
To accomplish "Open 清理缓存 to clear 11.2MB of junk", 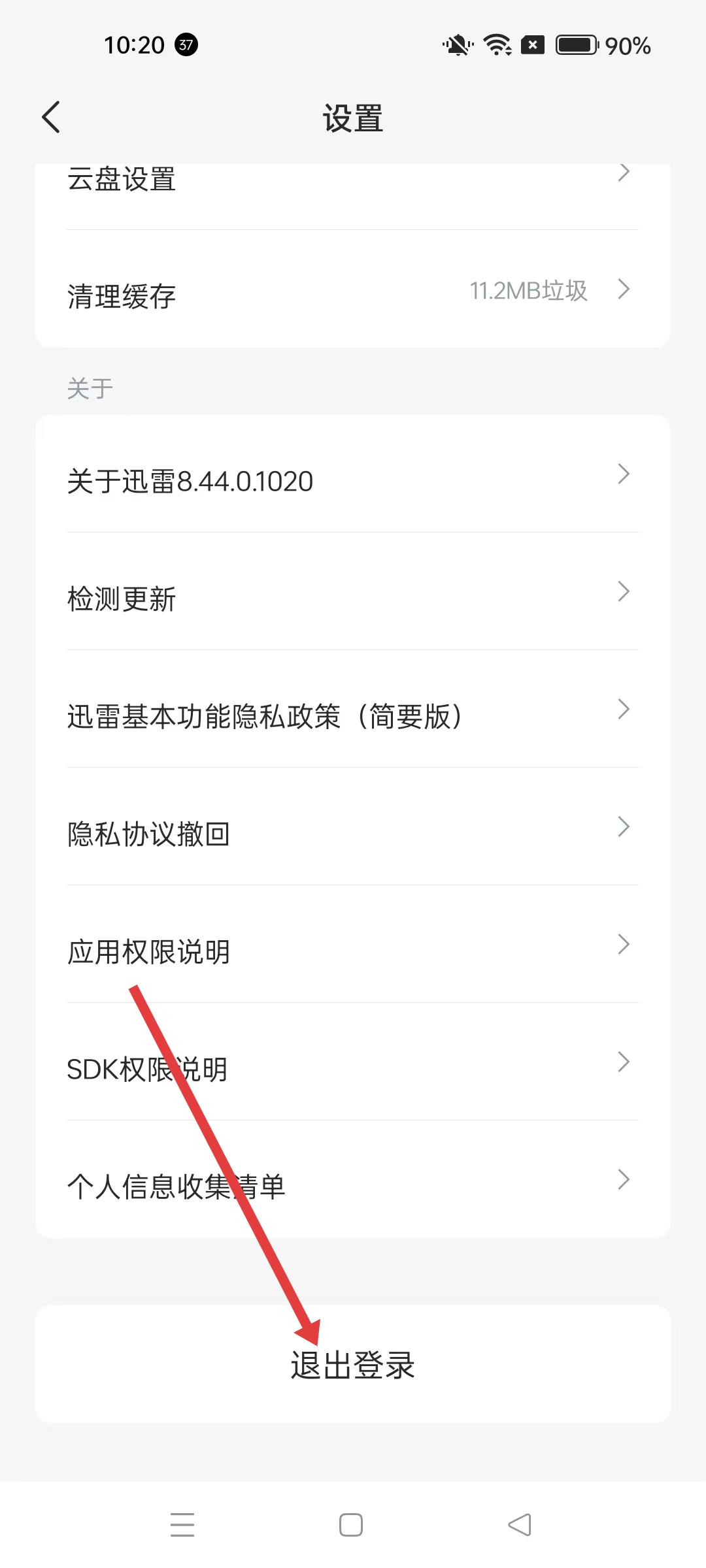I will pos(353,292).
